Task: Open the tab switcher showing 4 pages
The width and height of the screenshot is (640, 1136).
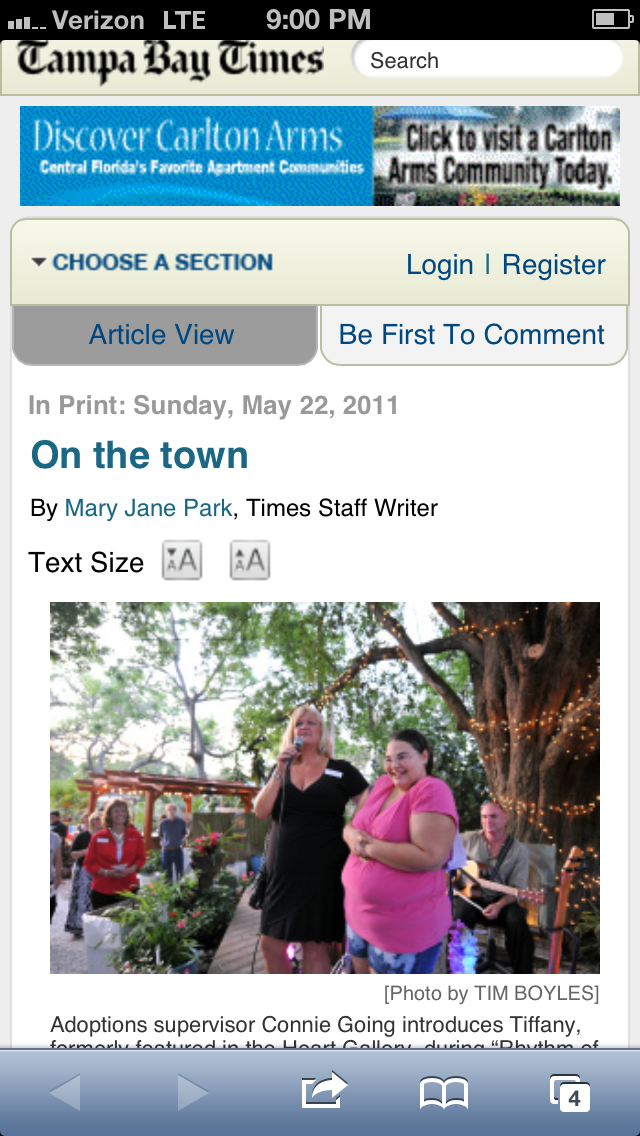Action: click(570, 1093)
